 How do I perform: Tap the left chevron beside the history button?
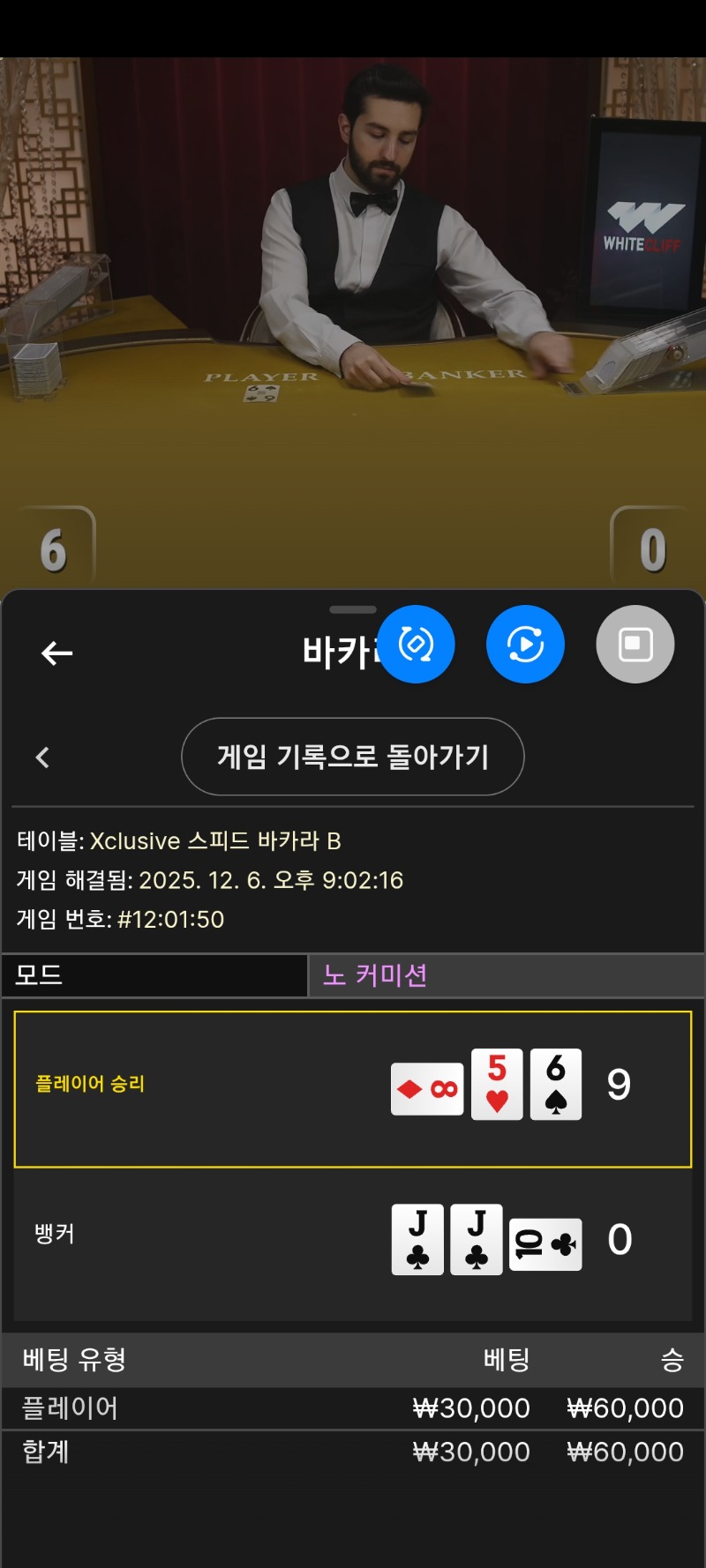(x=42, y=757)
